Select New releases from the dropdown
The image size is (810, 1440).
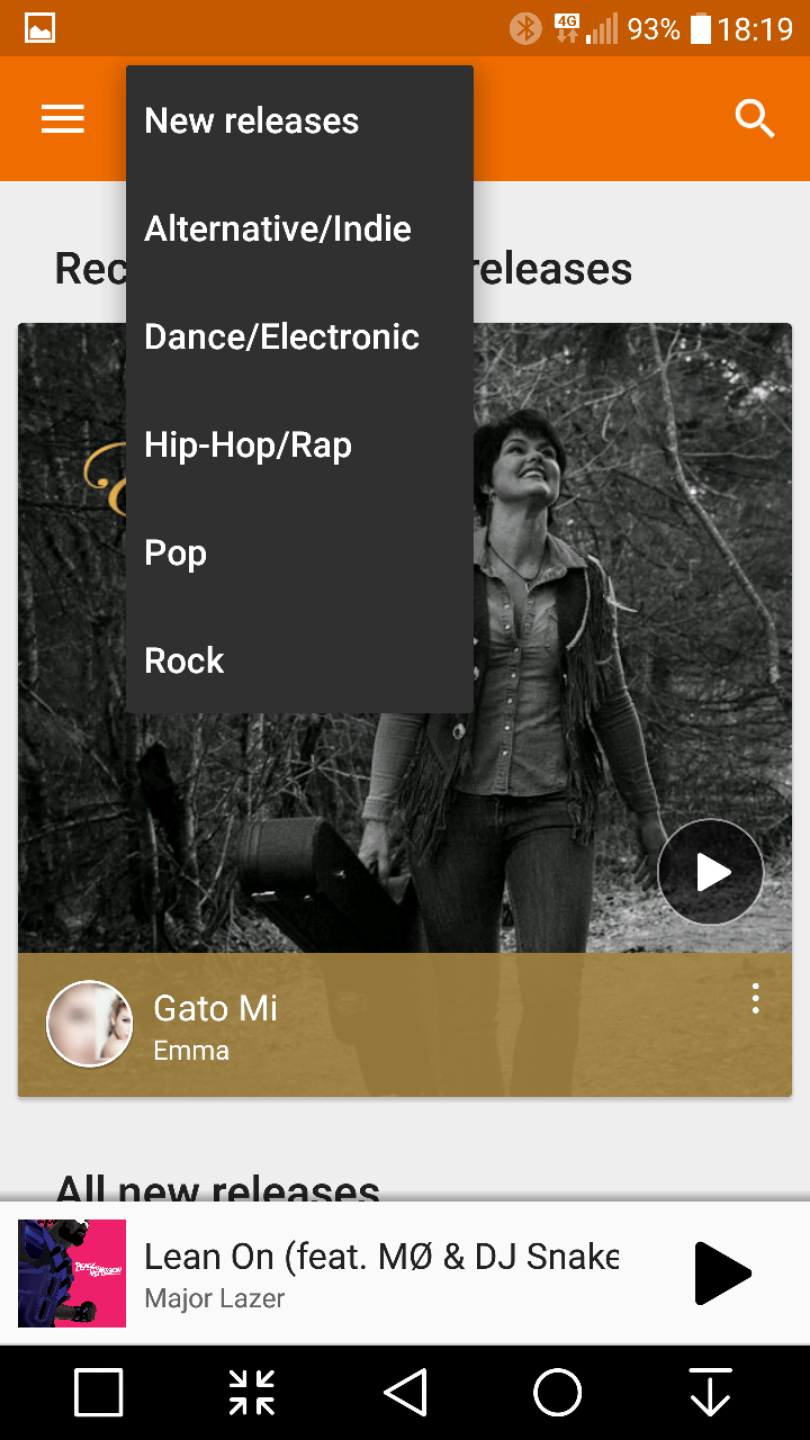pos(252,121)
